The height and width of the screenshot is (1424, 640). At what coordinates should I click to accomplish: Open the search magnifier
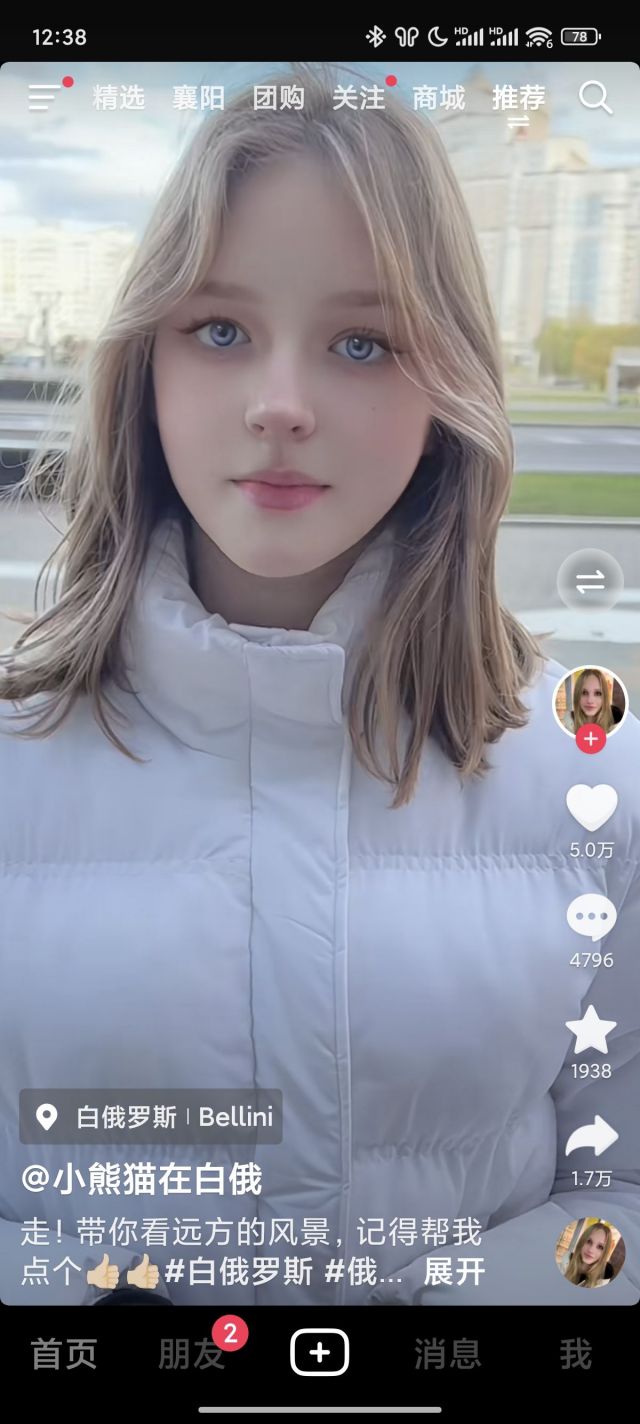pos(595,97)
